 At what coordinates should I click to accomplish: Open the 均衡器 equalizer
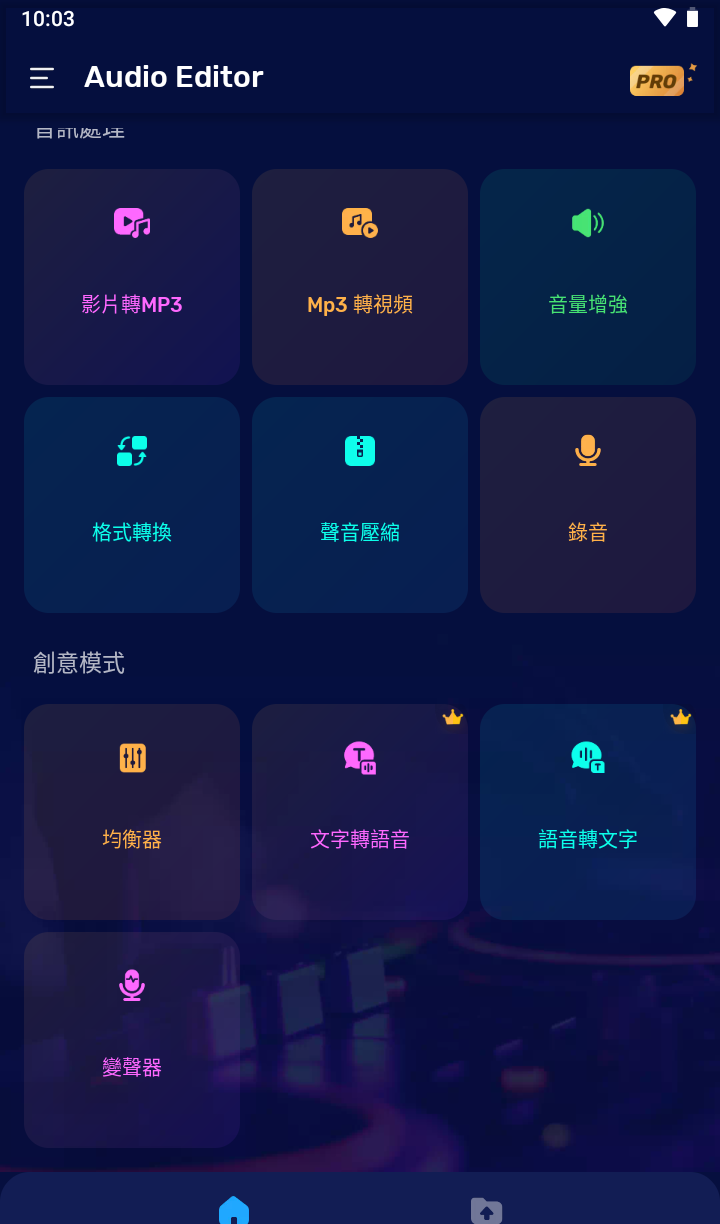[x=131, y=811]
